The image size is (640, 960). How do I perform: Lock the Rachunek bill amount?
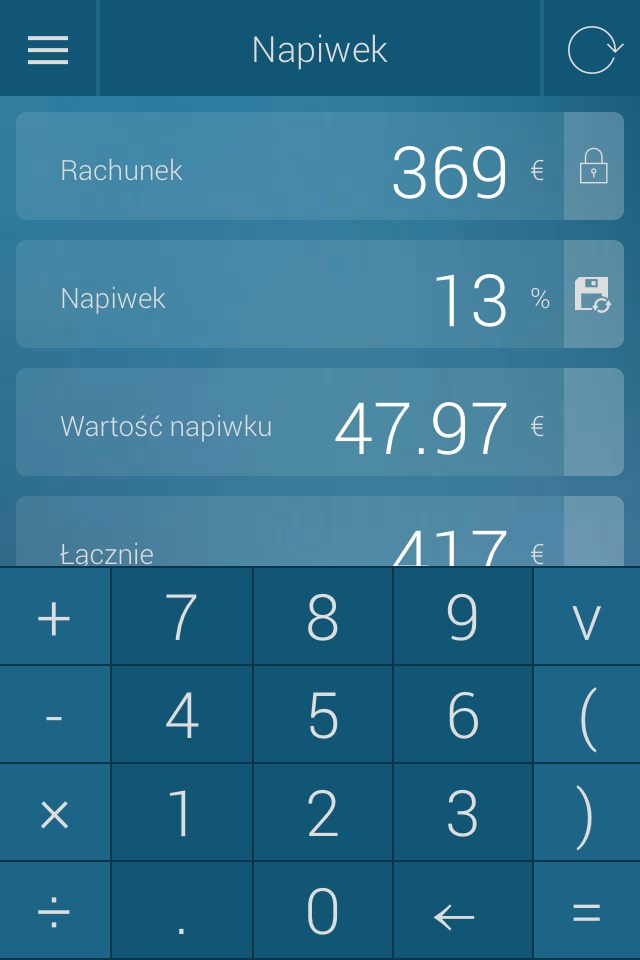594,167
